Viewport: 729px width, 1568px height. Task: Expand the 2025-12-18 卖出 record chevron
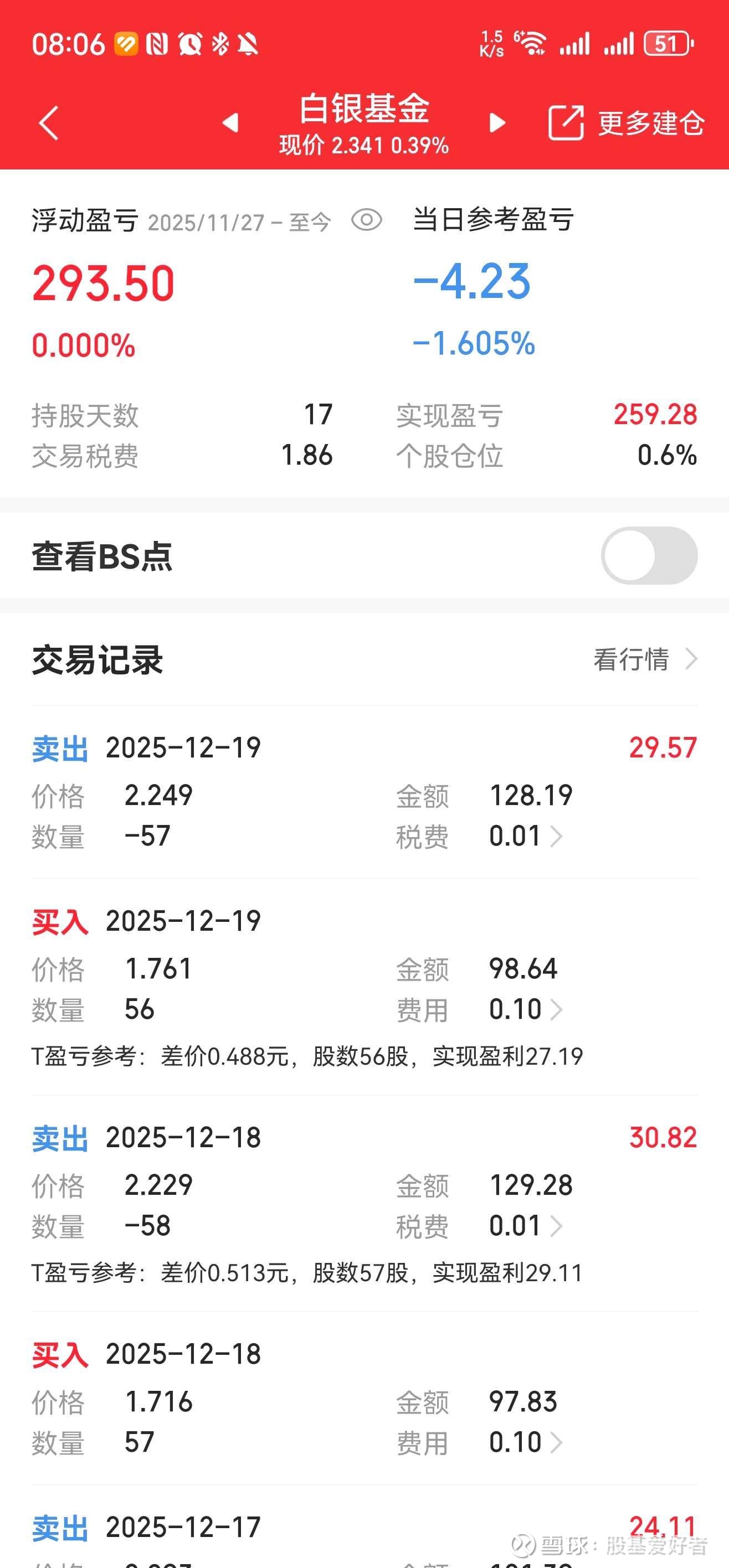click(558, 1226)
